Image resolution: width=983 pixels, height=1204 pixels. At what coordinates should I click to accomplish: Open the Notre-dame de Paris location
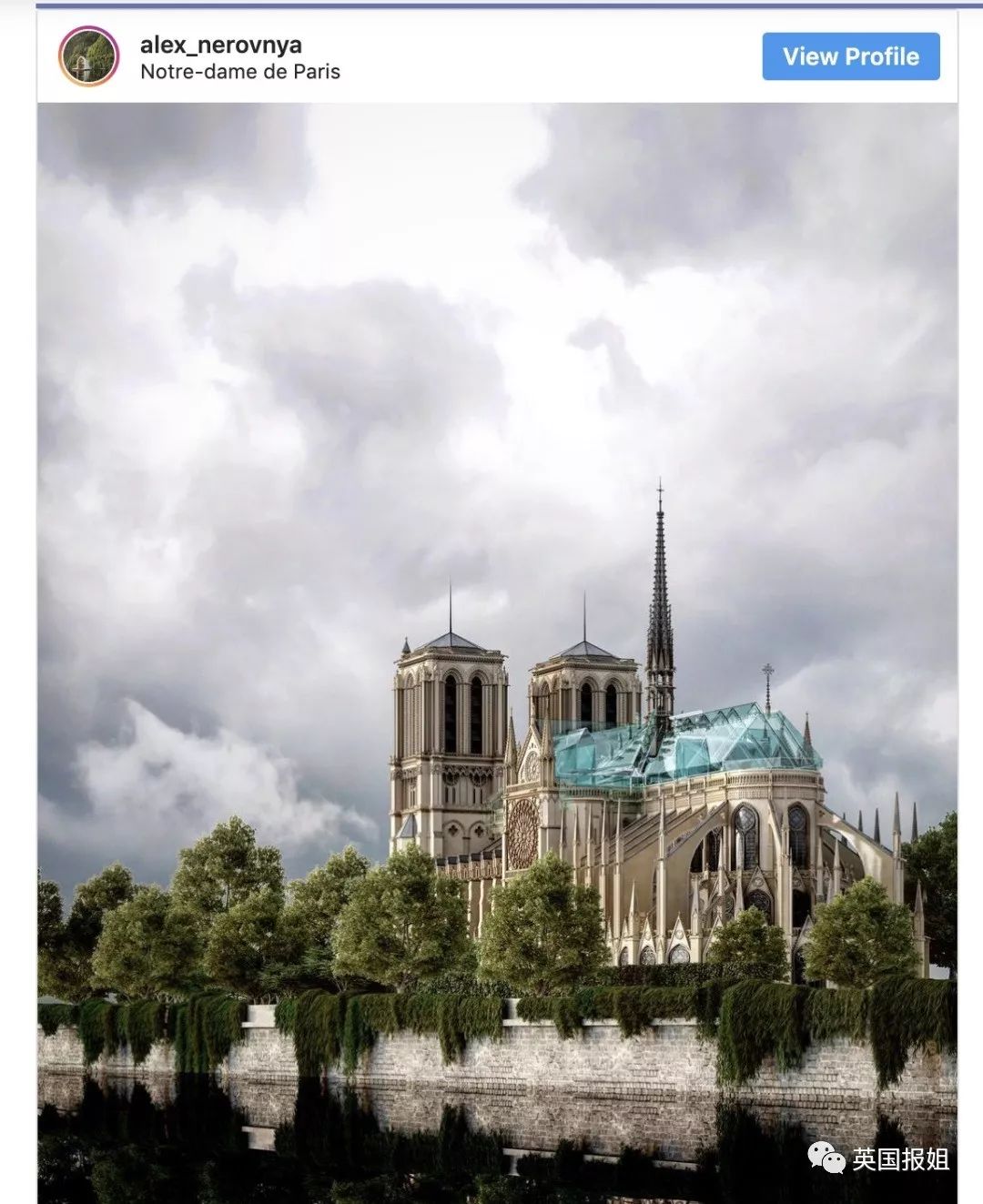click(x=239, y=72)
